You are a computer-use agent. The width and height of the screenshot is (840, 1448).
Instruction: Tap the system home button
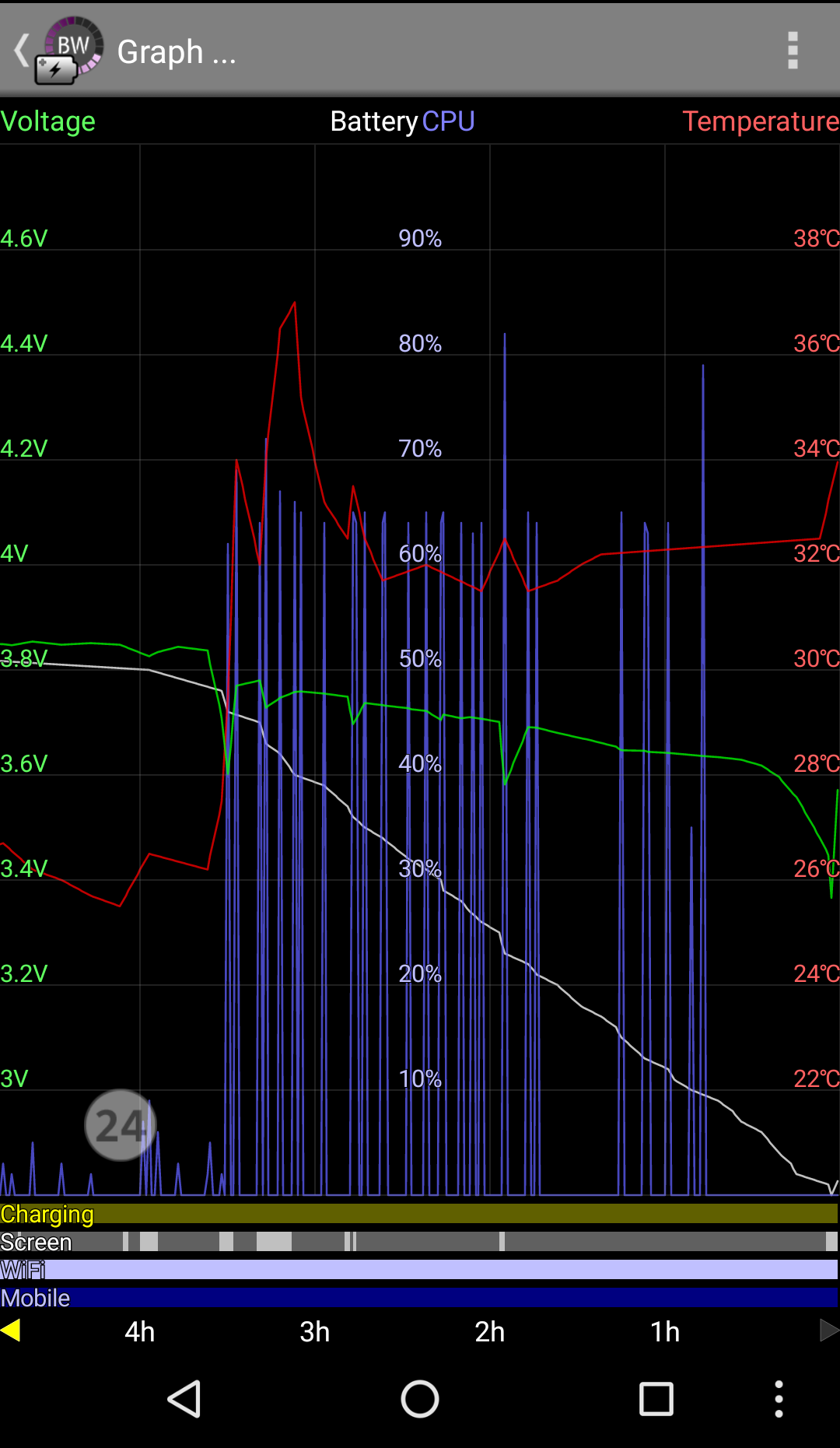[420, 1399]
